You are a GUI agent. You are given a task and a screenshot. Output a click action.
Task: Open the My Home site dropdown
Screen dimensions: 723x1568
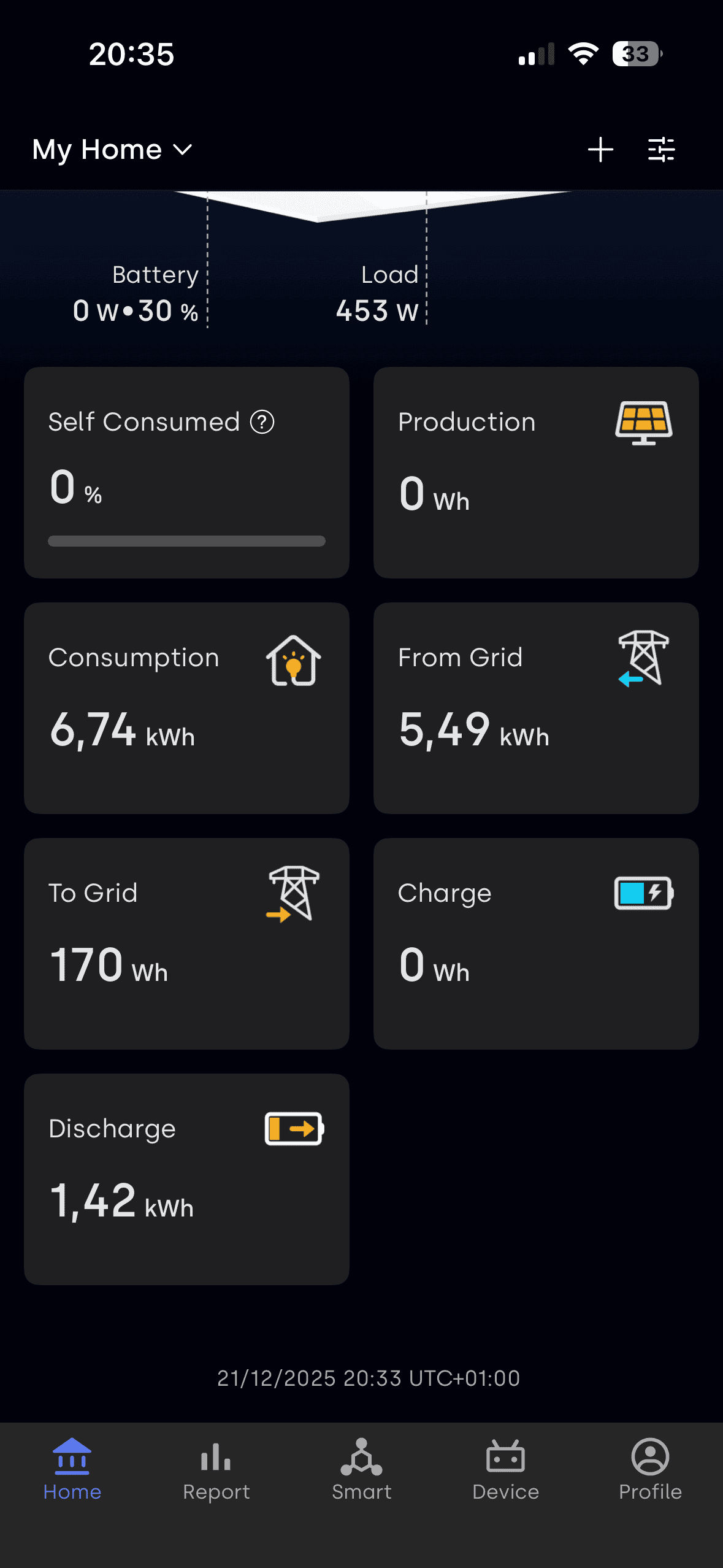112,150
